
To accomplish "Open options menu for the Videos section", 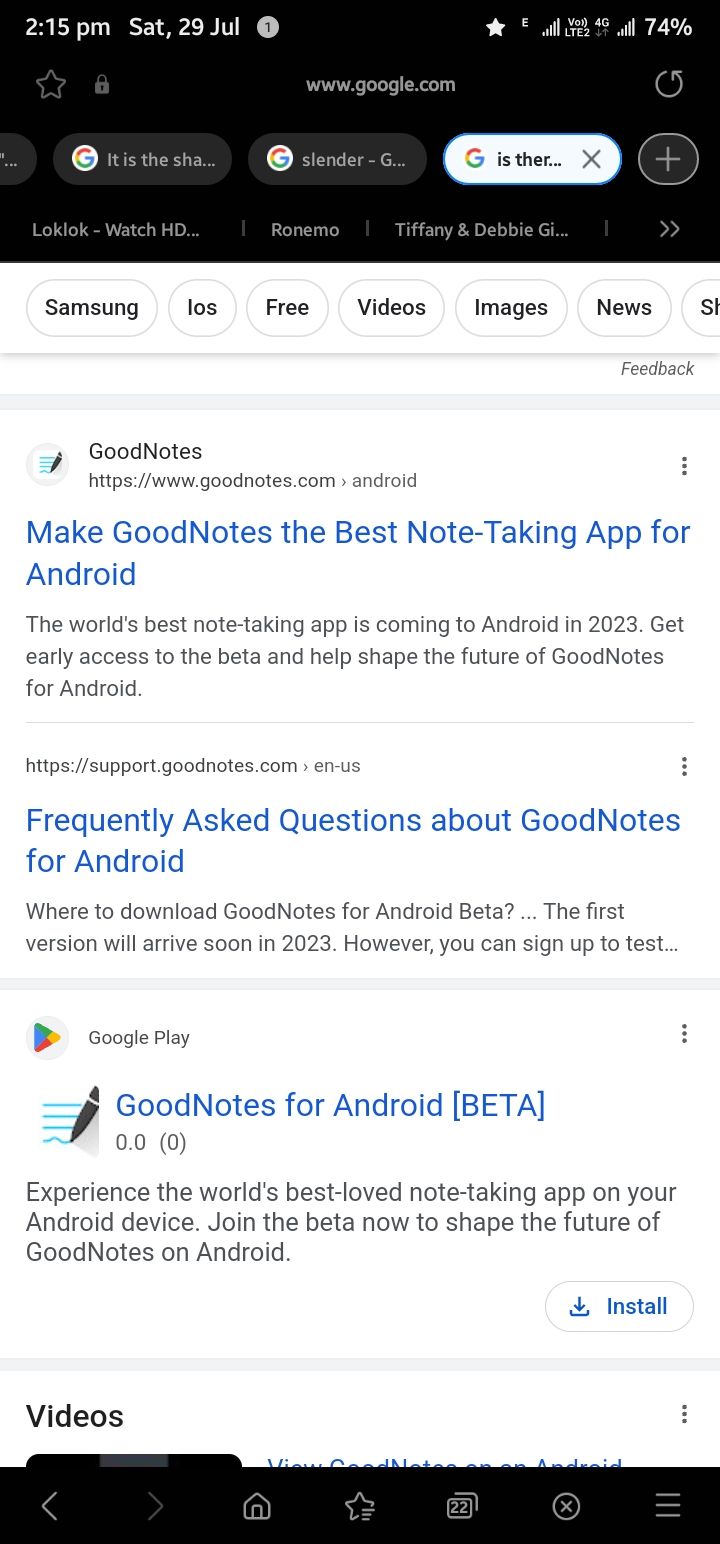I will [684, 1414].
